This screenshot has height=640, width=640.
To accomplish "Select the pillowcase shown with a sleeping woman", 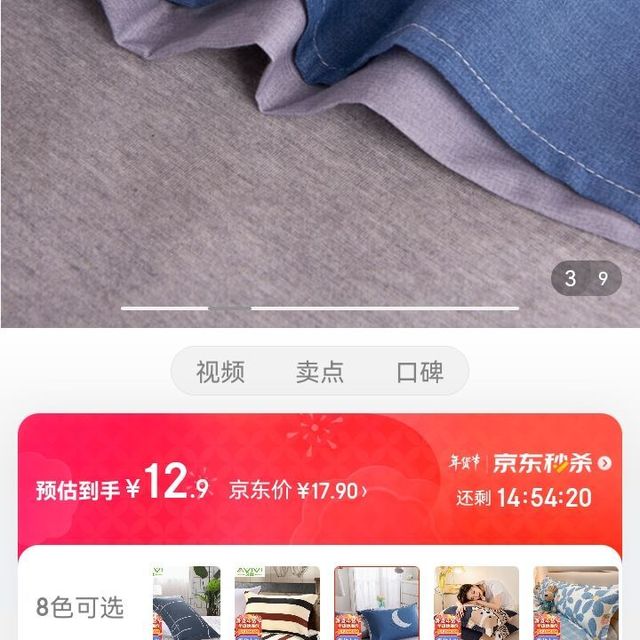I will coord(477,604).
